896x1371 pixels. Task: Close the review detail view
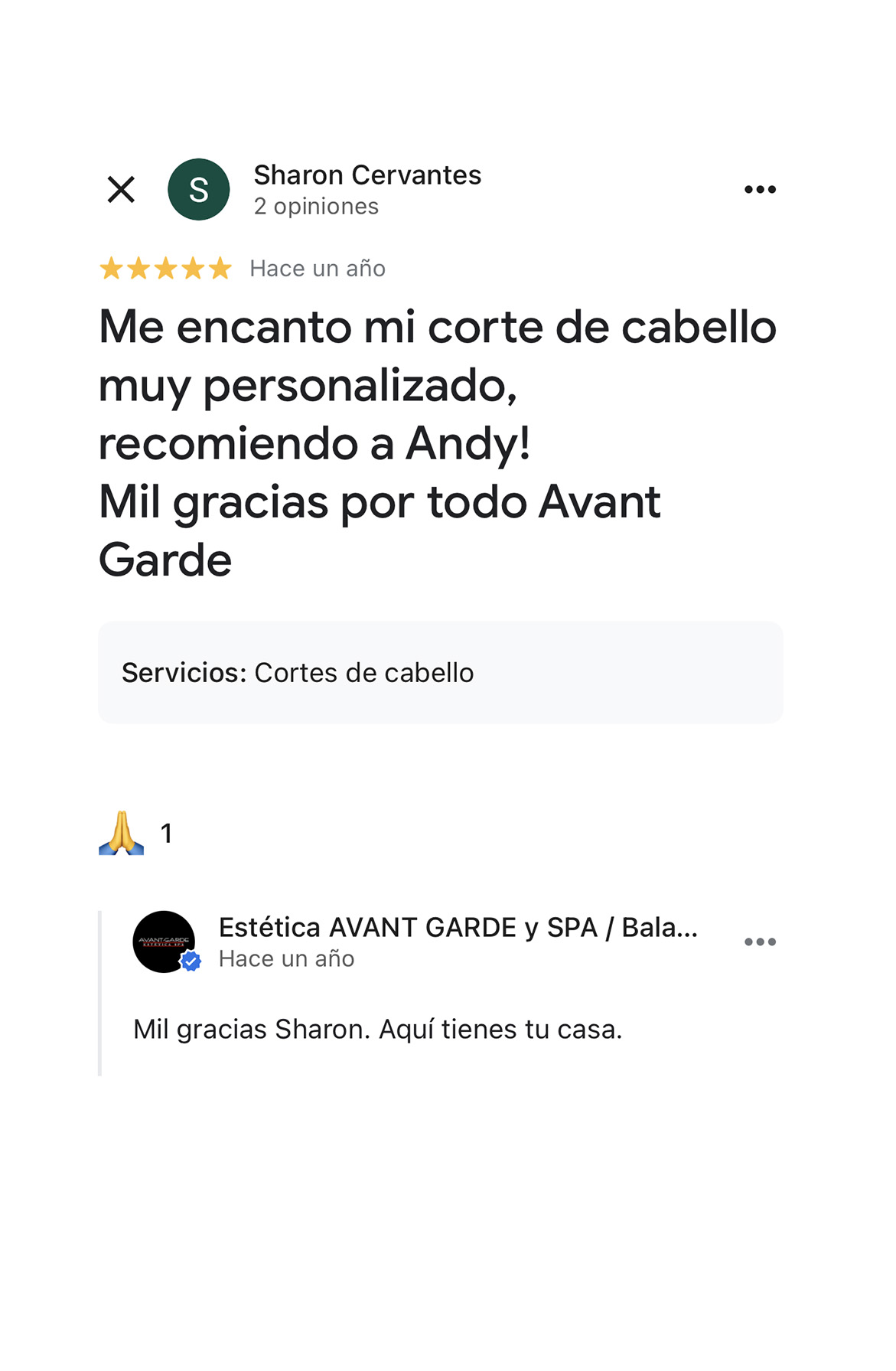coord(121,189)
